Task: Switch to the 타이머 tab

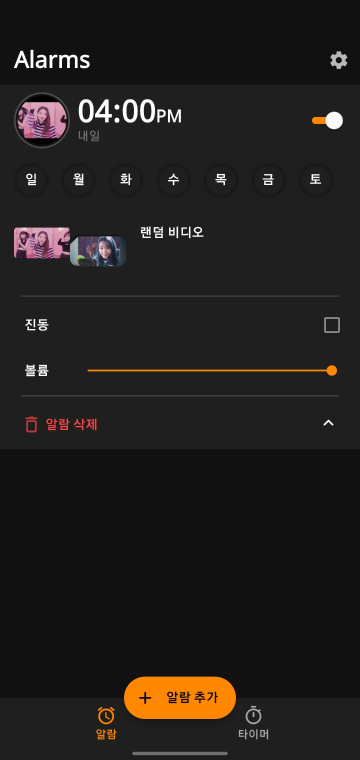Action: click(253, 723)
